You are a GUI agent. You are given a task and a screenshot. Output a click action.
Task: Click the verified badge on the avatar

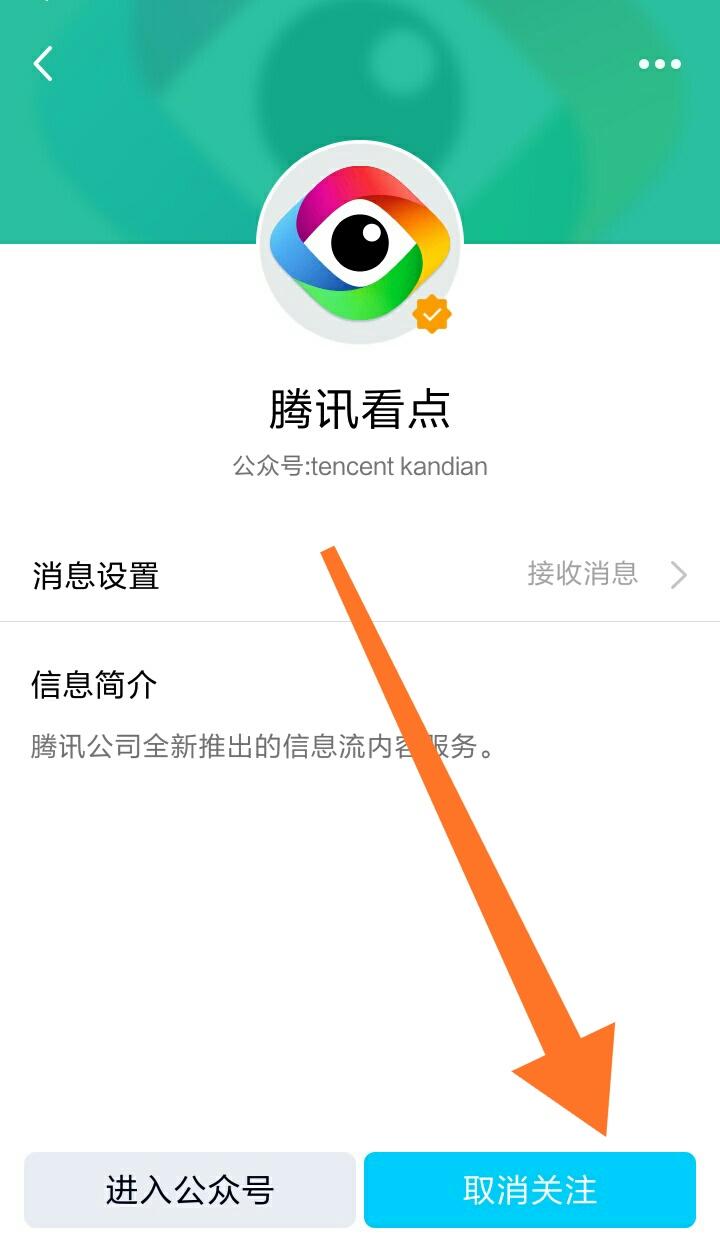tap(430, 314)
